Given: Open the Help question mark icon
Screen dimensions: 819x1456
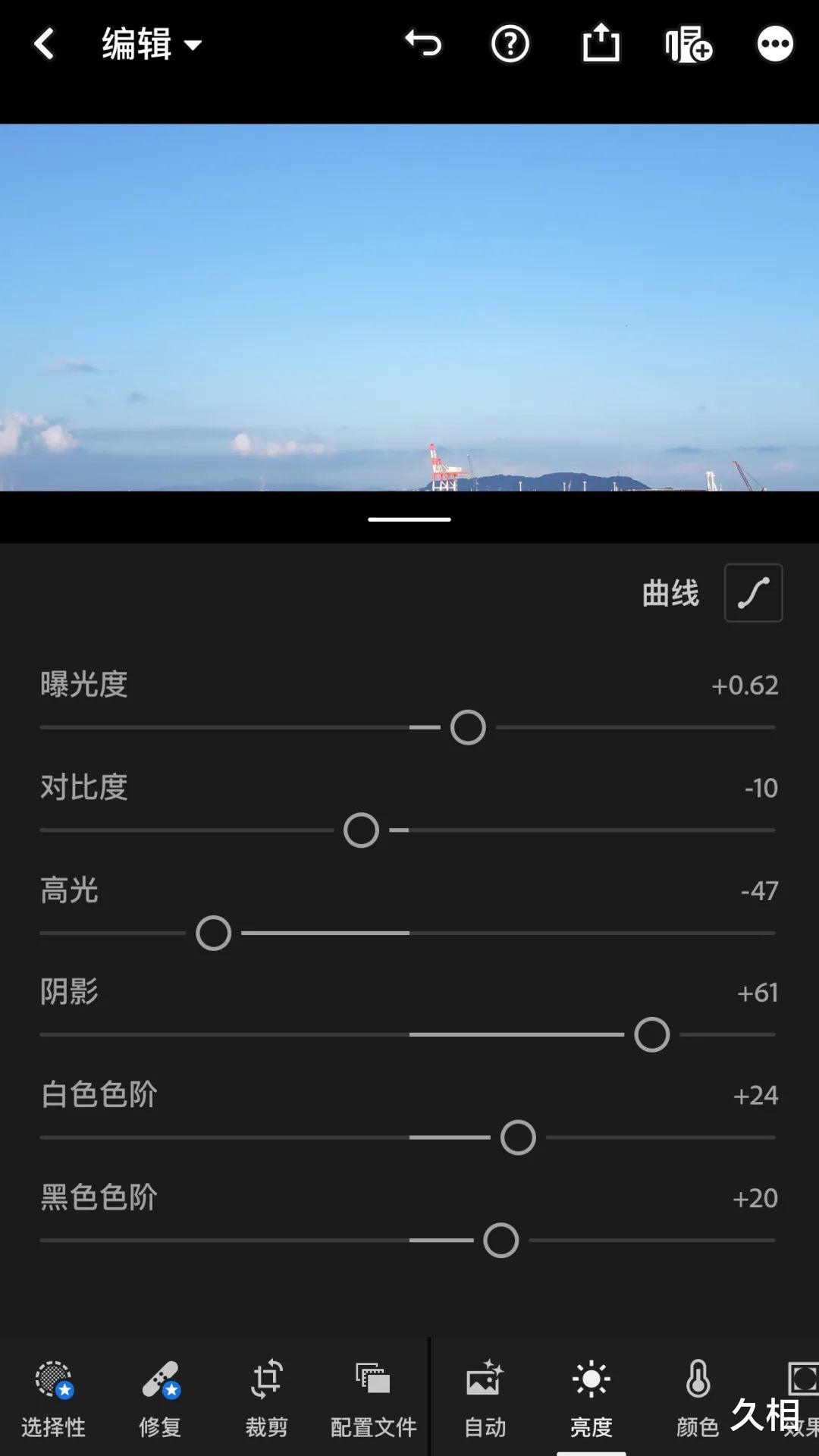Looking at the screenshot, I should click(509, 43).
